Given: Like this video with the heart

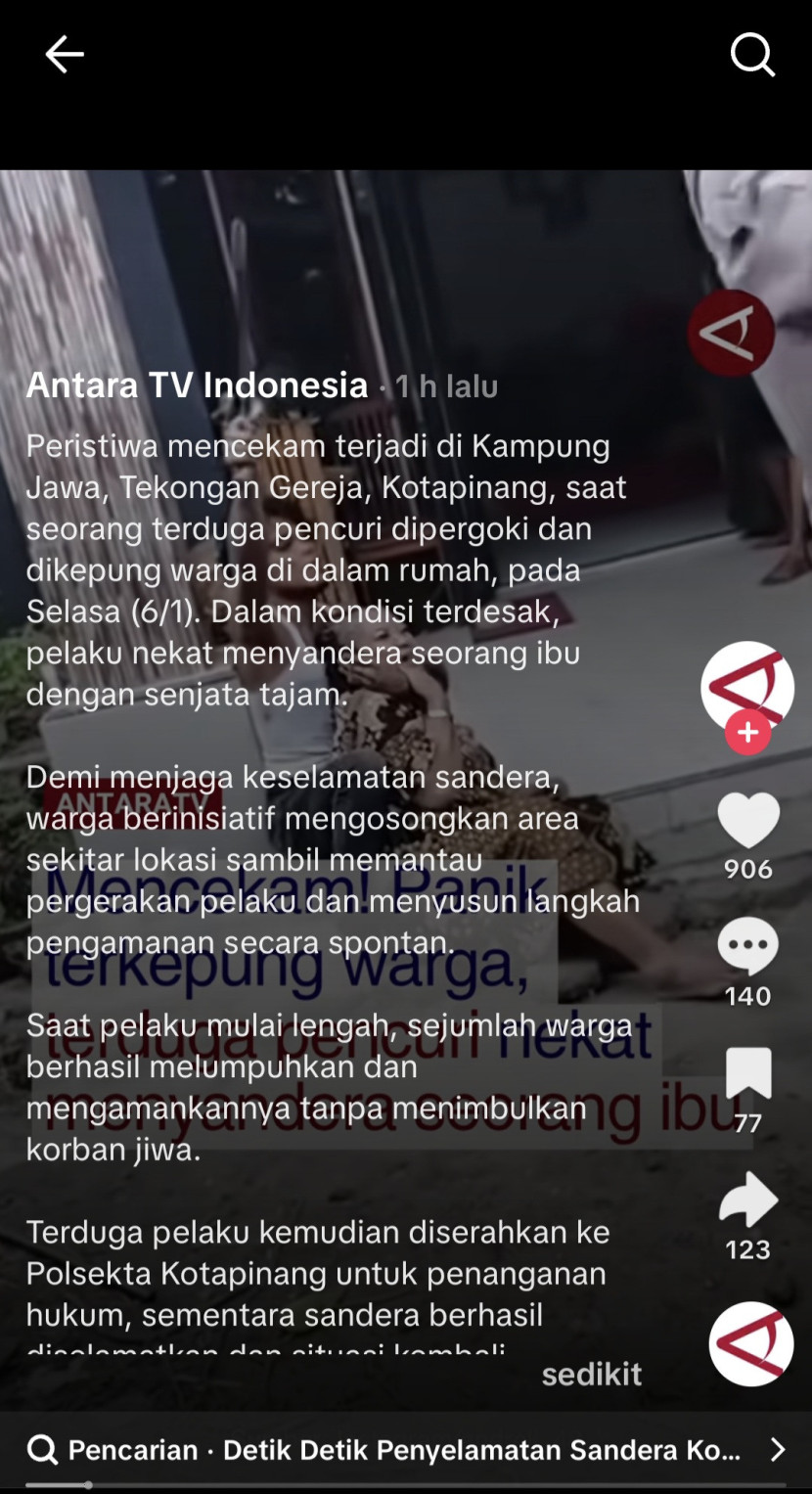Looking at the screenshot, I should click(748, 820).
